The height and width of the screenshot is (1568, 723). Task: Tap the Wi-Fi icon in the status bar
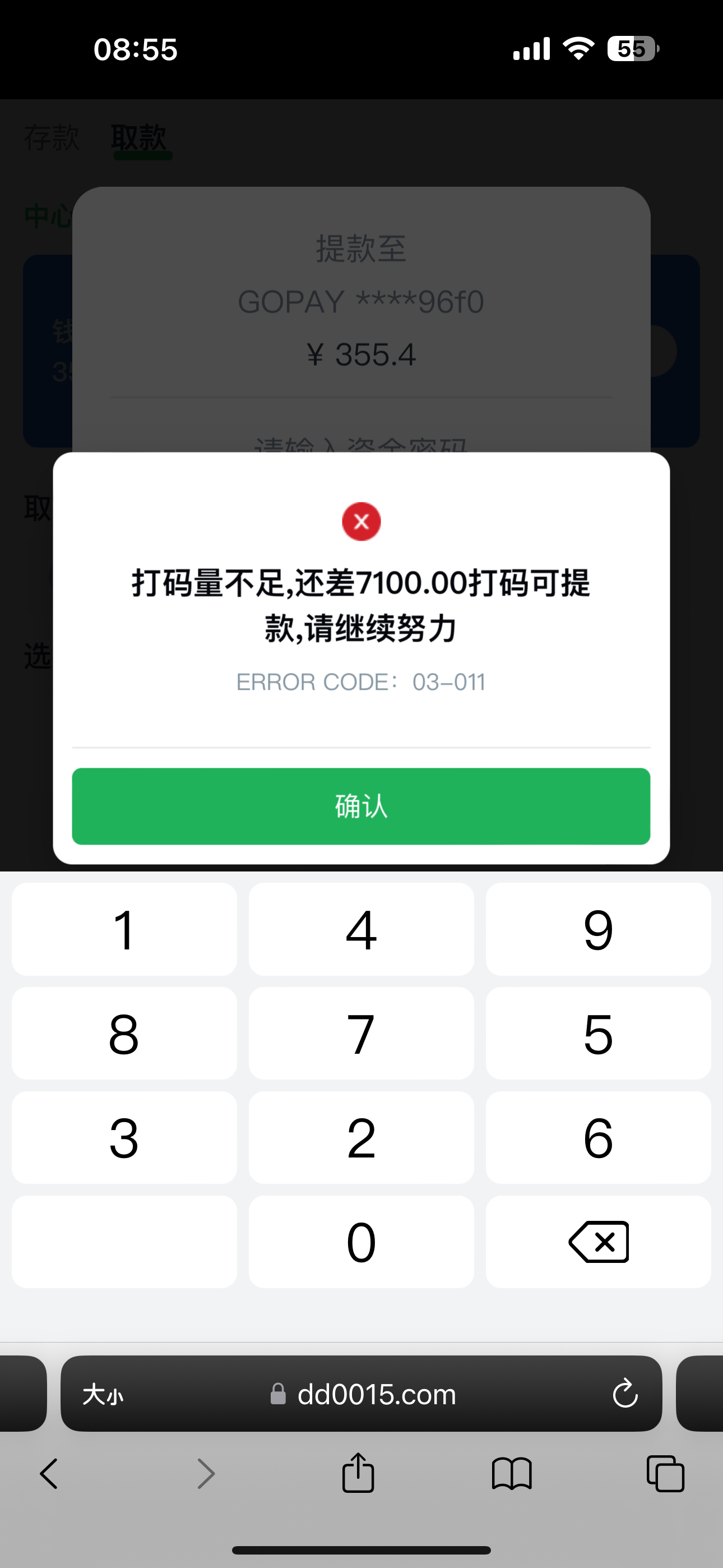point(577,49)
